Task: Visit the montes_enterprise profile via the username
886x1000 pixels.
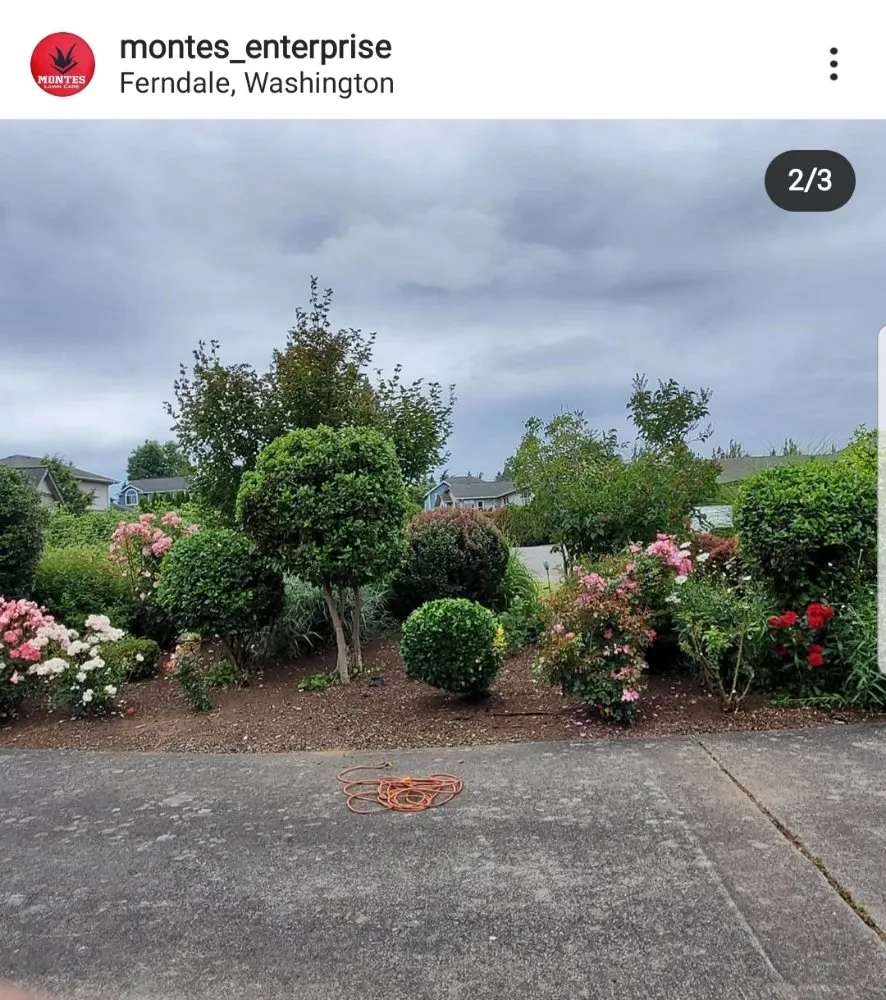Action: point(254,46)
